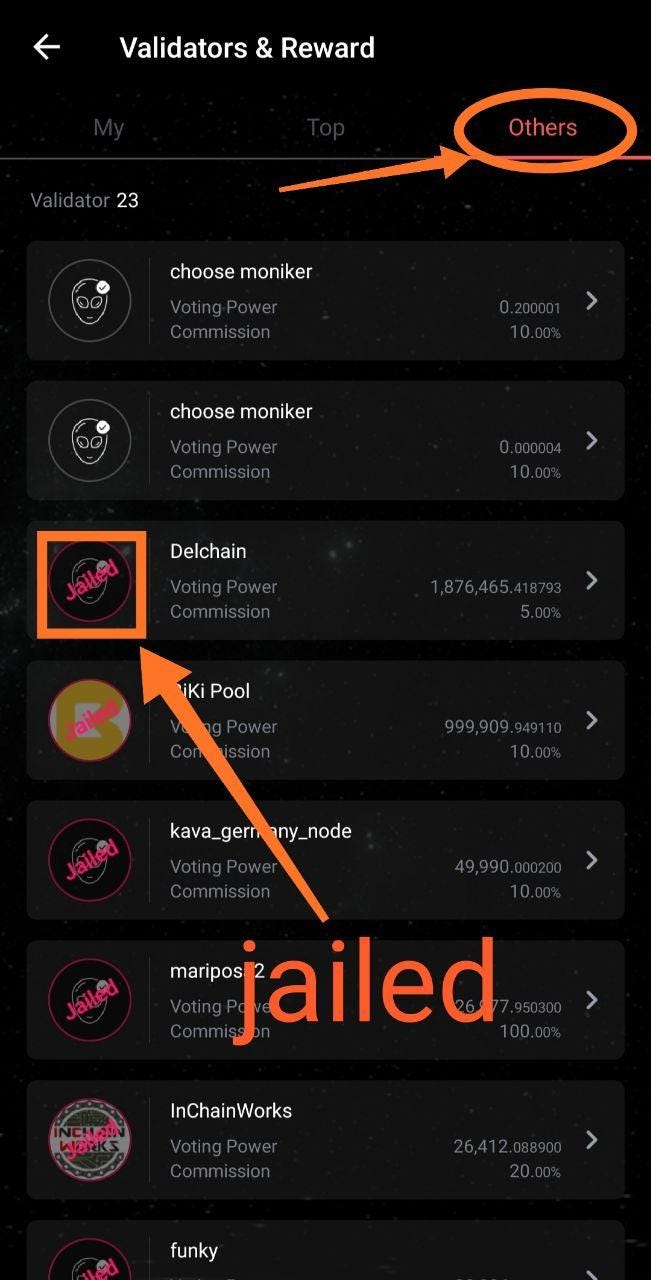Open the Delchain validator details
The image size is (651, 1280).
click(325, 581)
